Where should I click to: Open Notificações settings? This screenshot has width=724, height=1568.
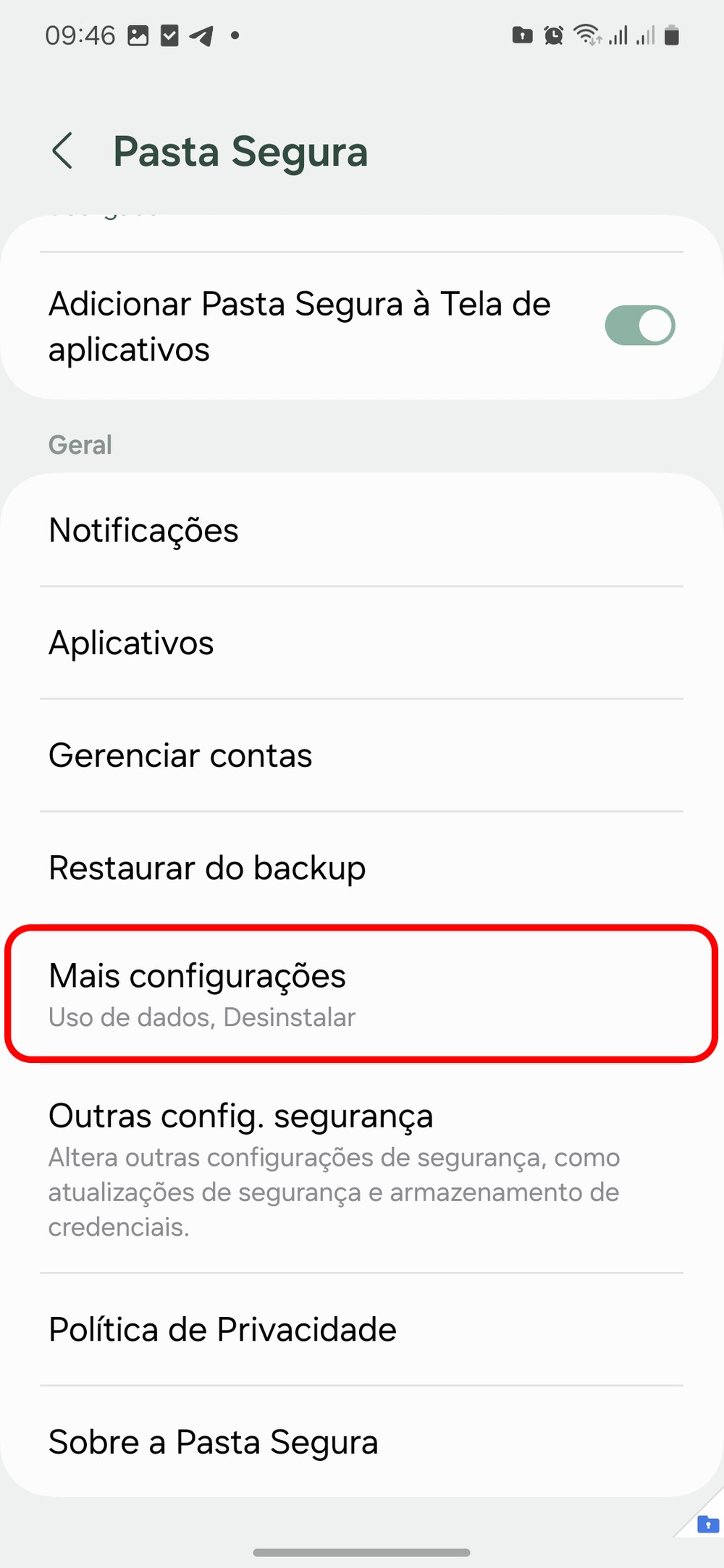(x=361, y=530)
